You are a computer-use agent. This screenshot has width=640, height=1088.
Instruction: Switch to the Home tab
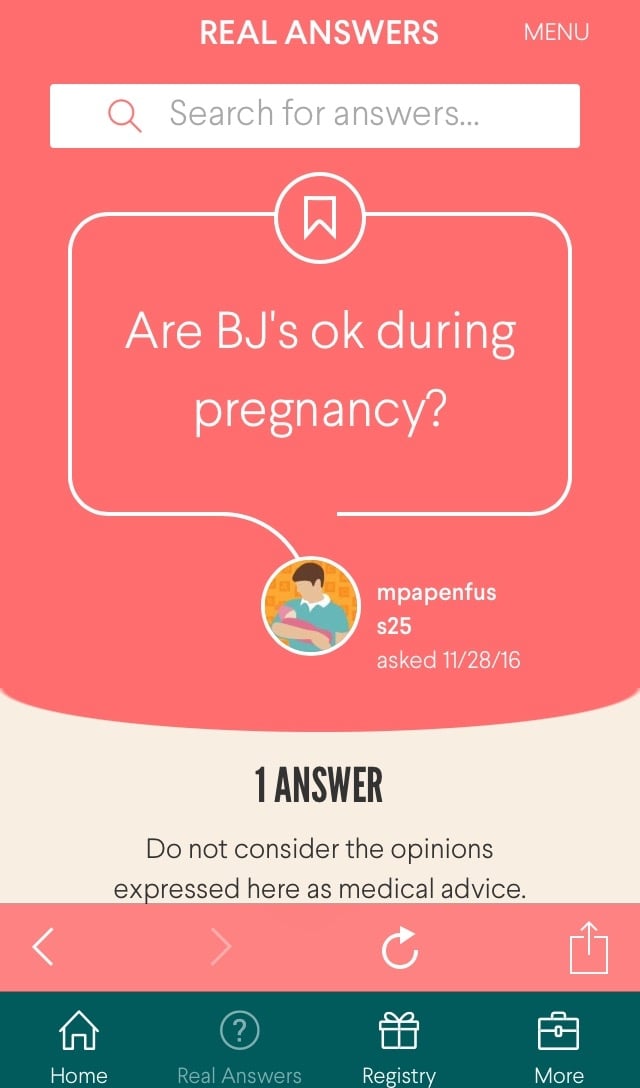click(78, 1045)
